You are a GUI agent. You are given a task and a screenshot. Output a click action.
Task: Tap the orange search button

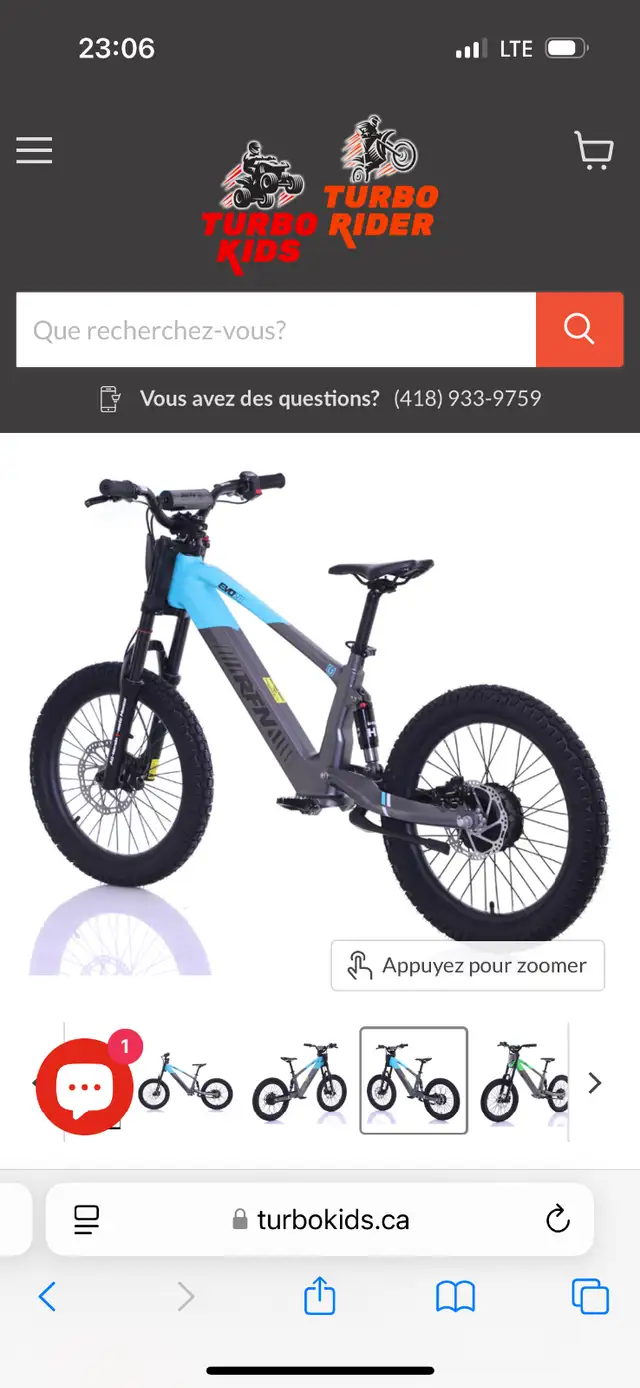[x=580, y=330]
